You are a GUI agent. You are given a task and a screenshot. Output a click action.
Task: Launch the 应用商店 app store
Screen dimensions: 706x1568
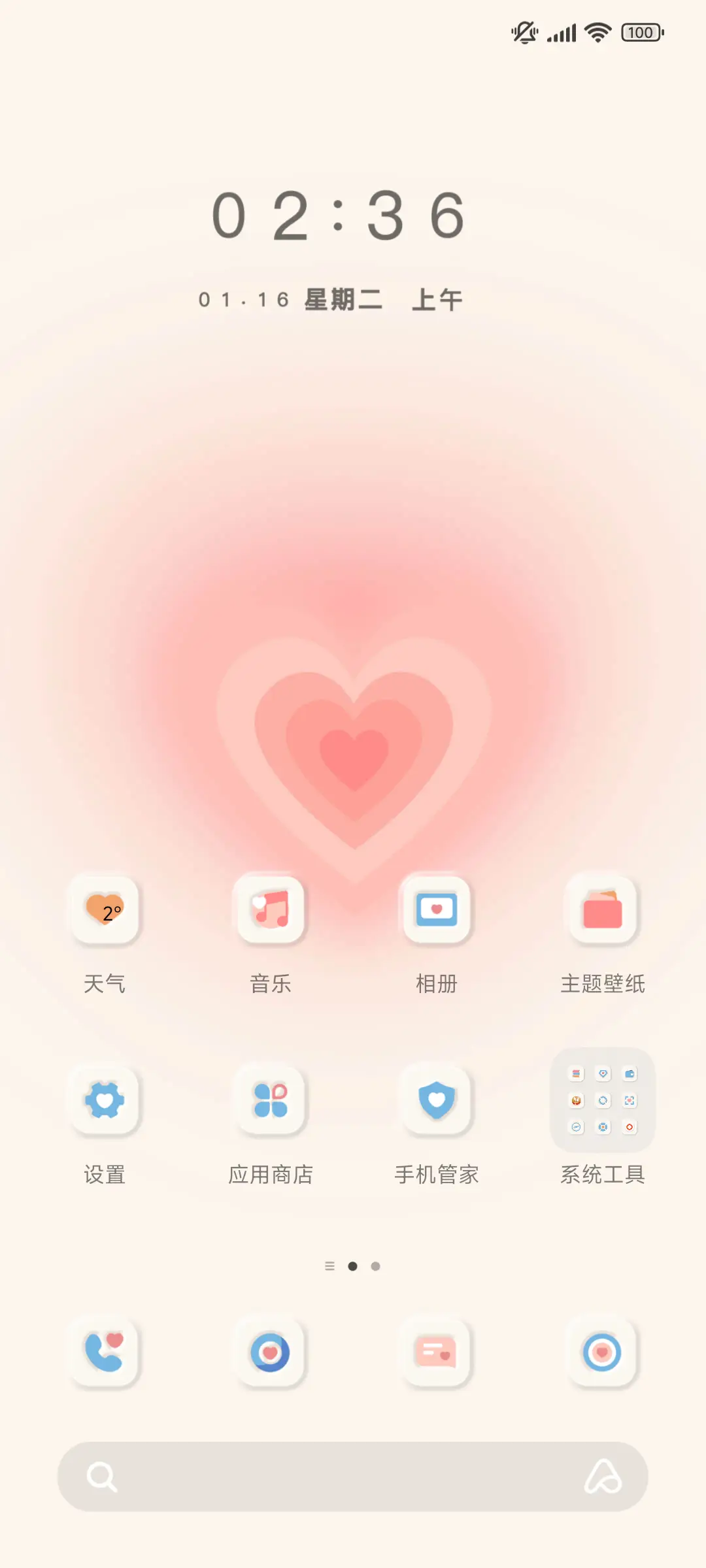271,1101
